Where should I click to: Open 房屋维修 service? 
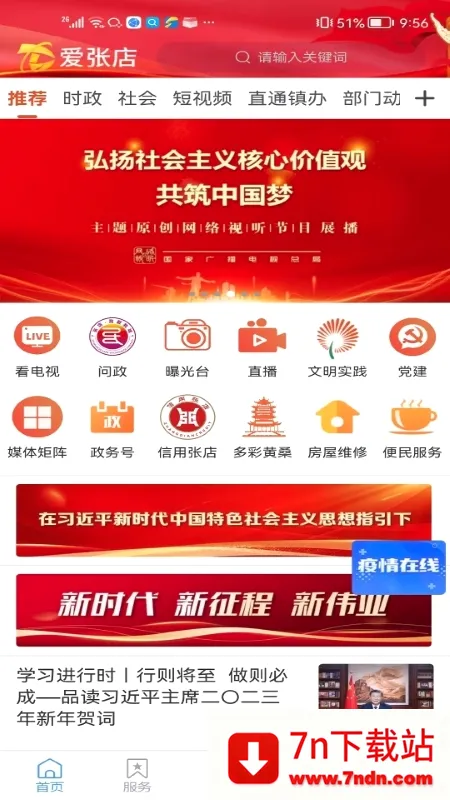337,428
